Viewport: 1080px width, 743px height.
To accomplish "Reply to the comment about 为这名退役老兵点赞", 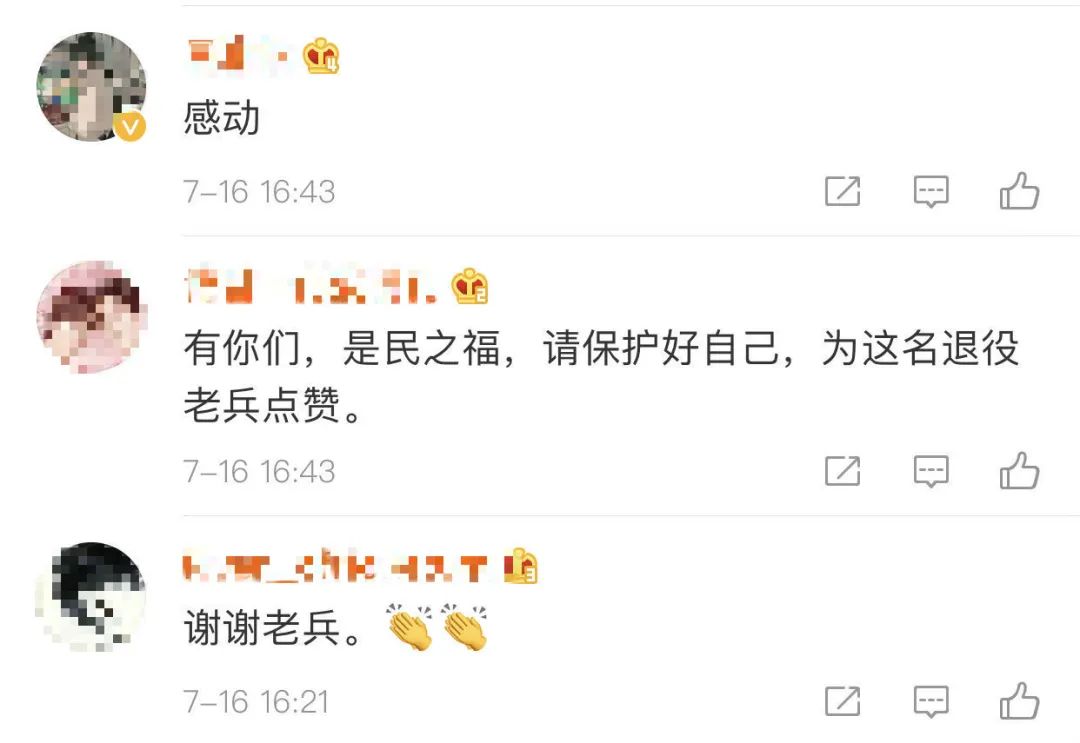I will 931,471.
